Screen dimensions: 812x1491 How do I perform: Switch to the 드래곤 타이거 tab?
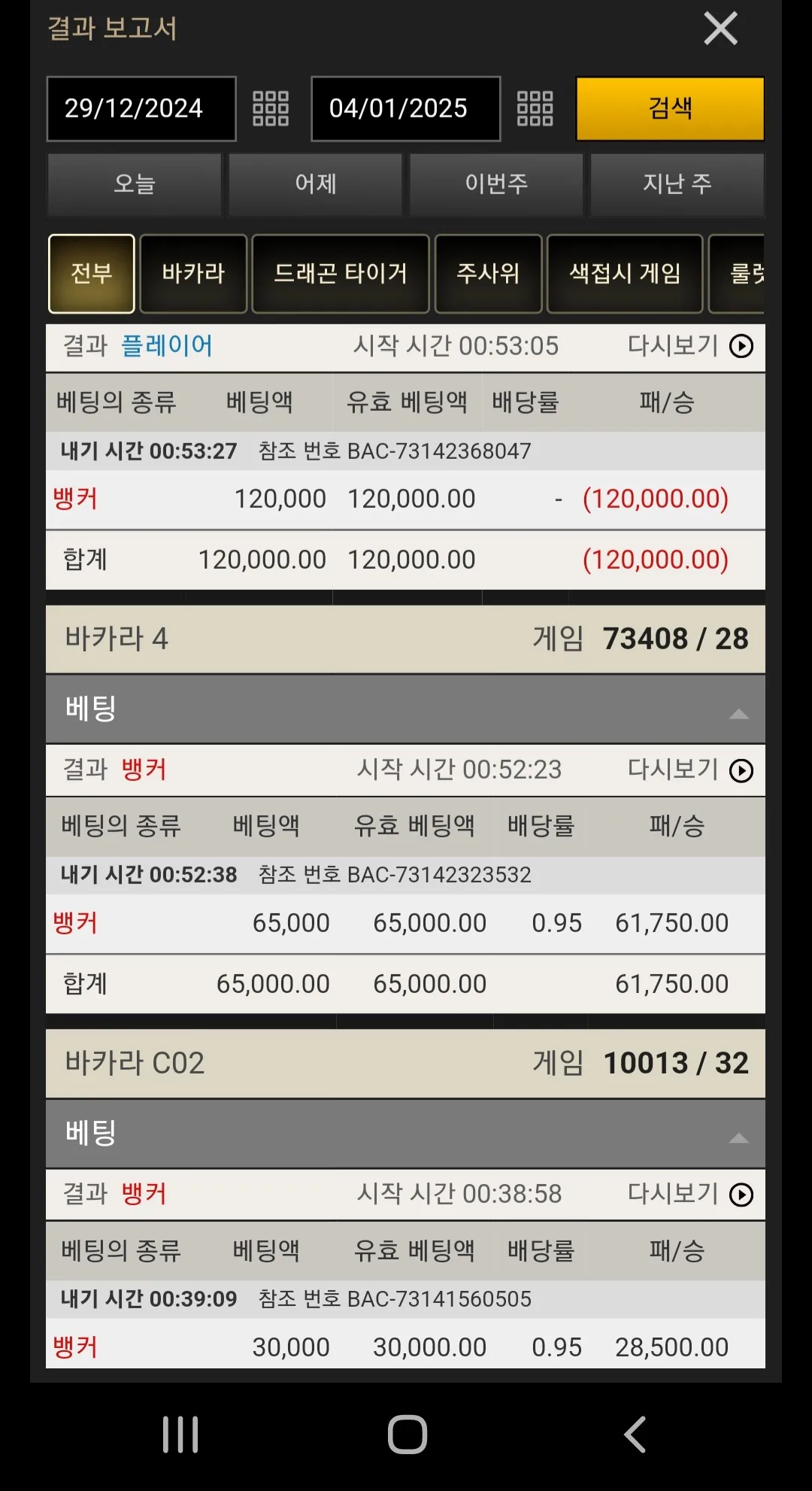click(x=341, y=274)
